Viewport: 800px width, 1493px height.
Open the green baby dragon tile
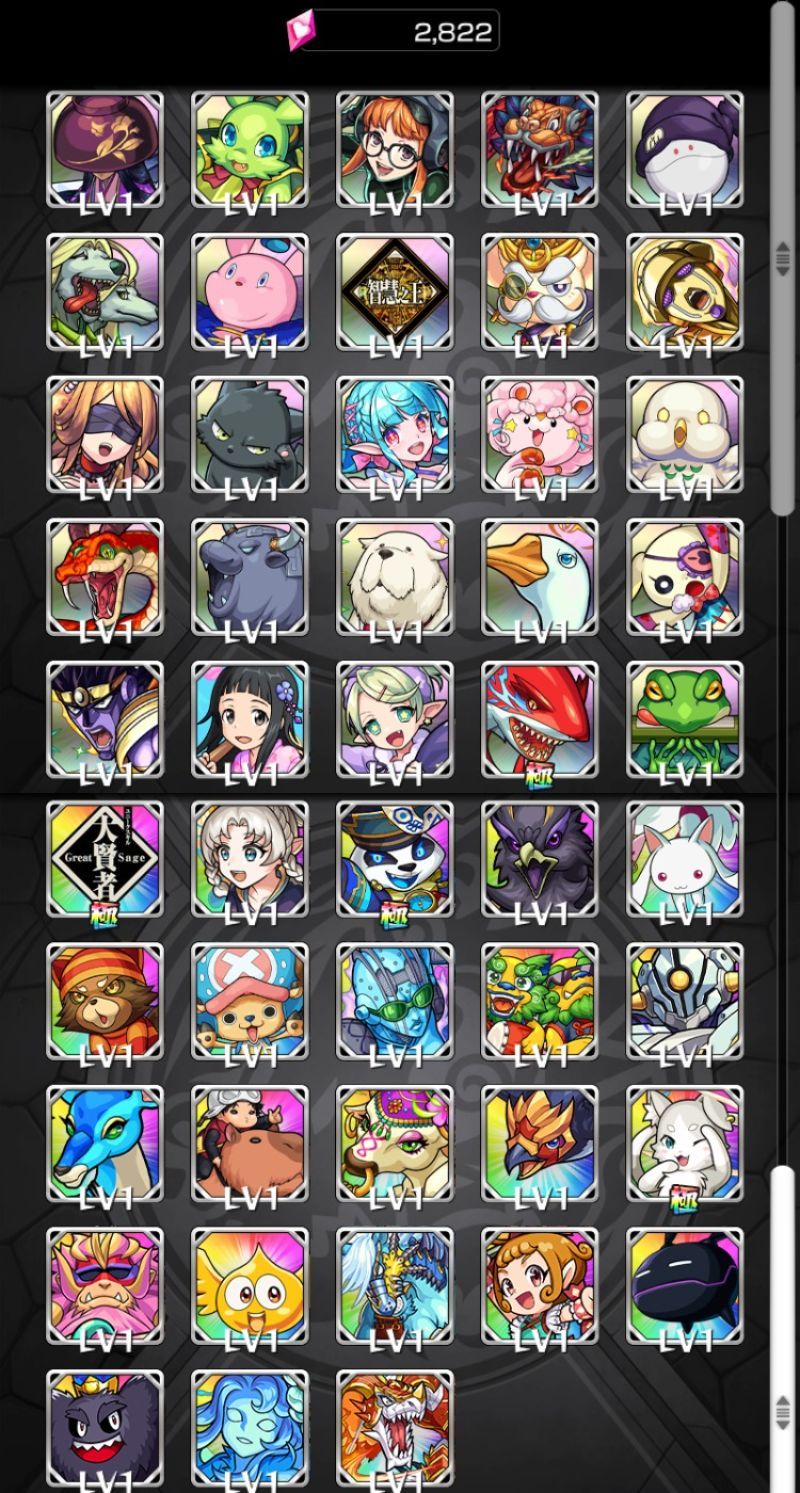click(x=250, y=150)
